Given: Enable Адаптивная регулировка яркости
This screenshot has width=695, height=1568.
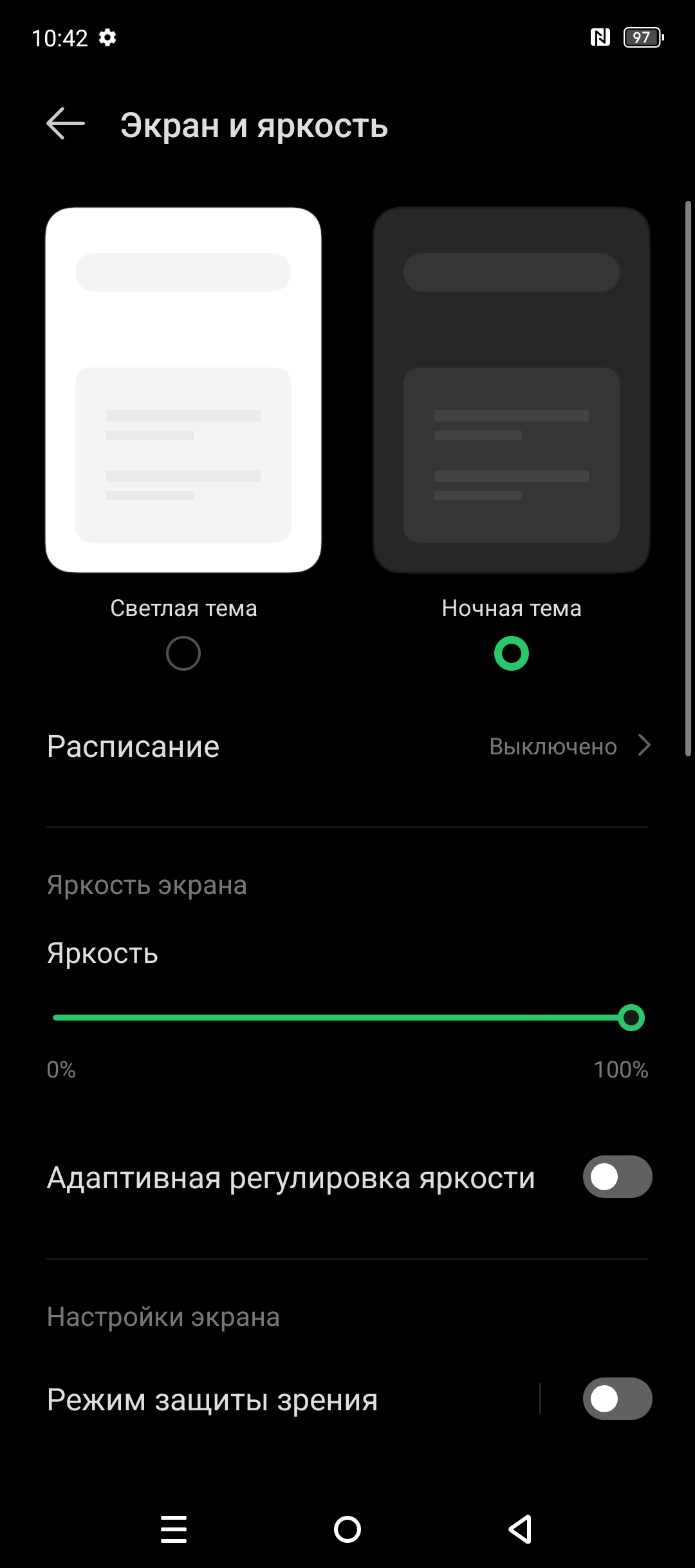Looking at the screenshot, I should 617,1177.
